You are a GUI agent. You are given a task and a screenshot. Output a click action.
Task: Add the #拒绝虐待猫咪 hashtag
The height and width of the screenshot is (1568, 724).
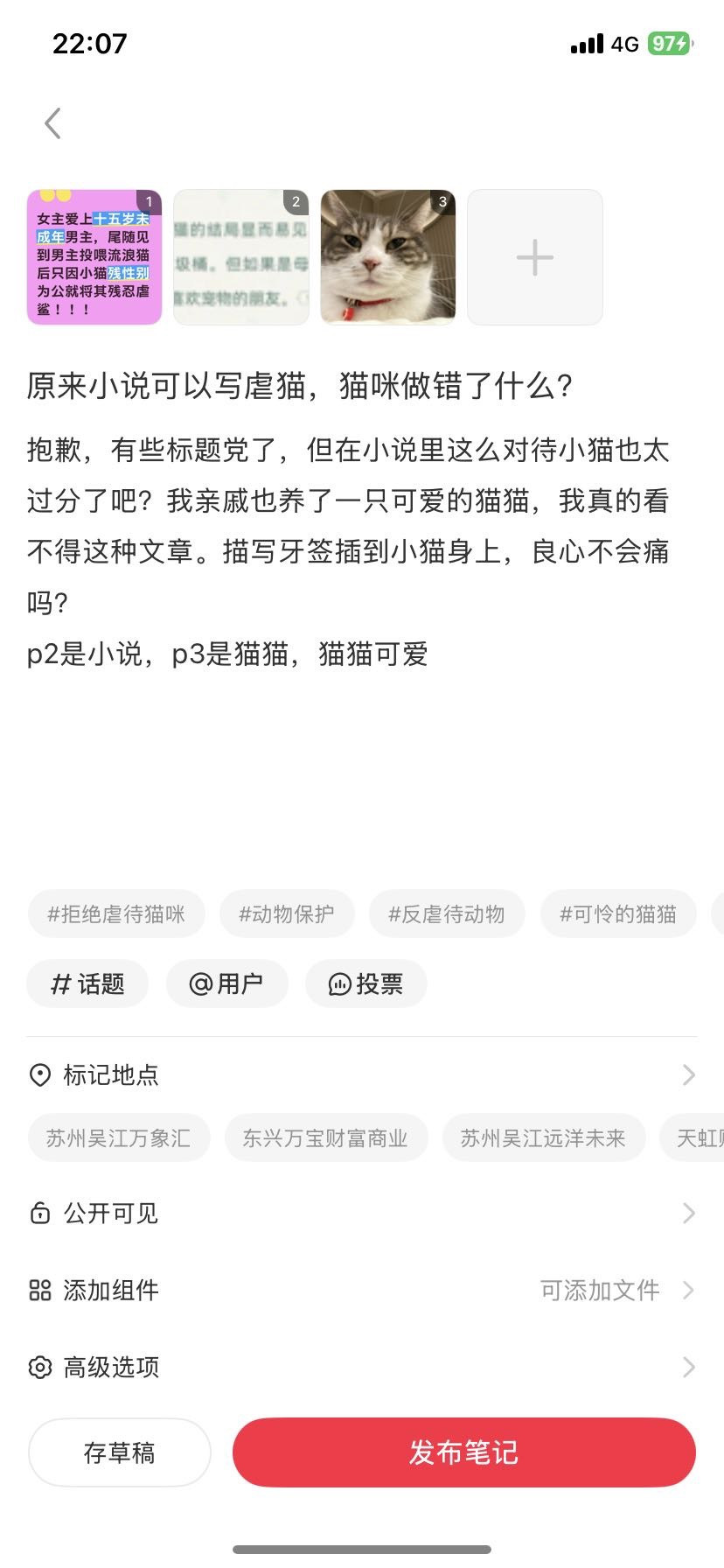click(x=116, y=914)
